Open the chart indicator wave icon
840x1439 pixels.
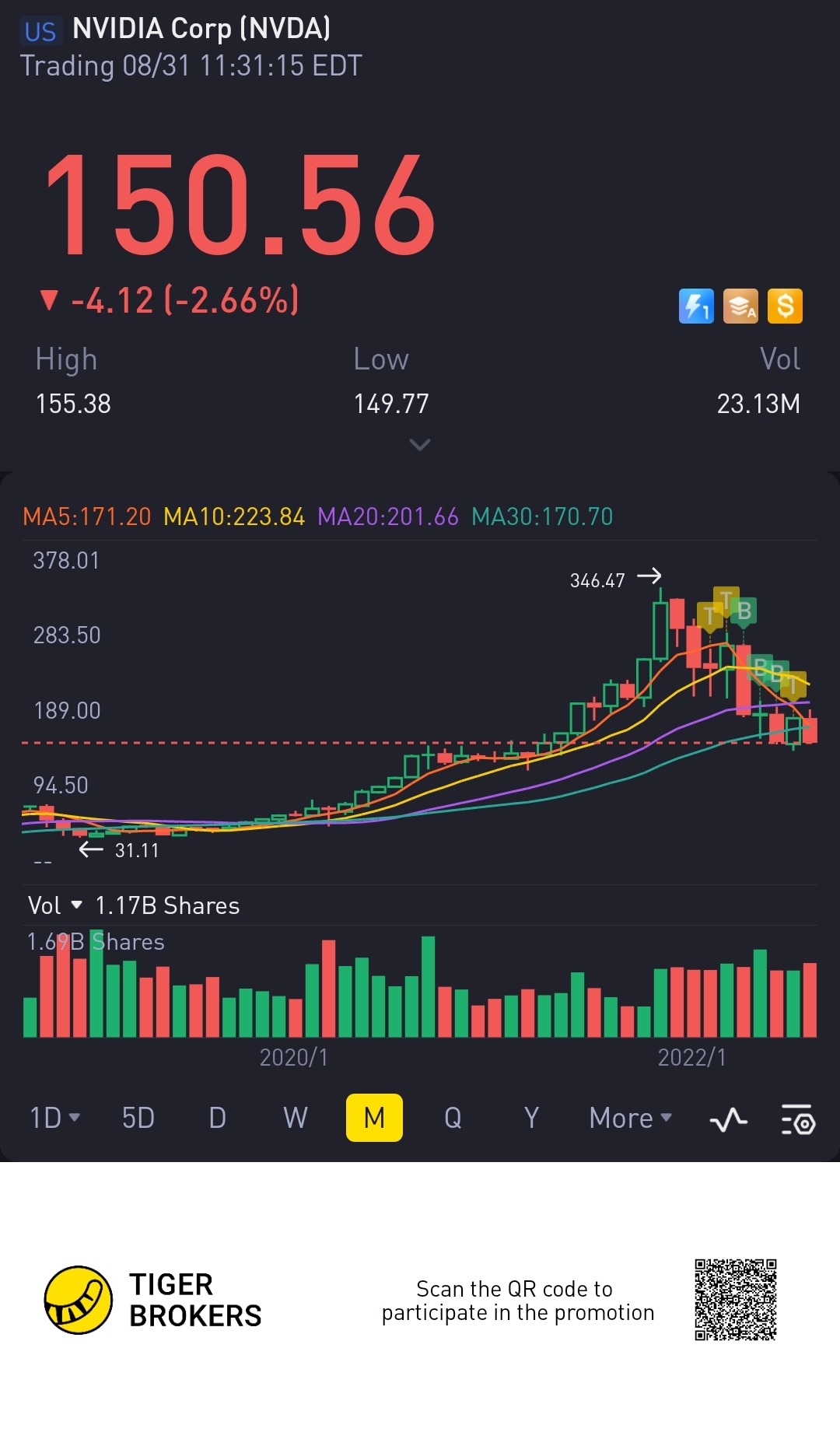tap(728, 1120)
